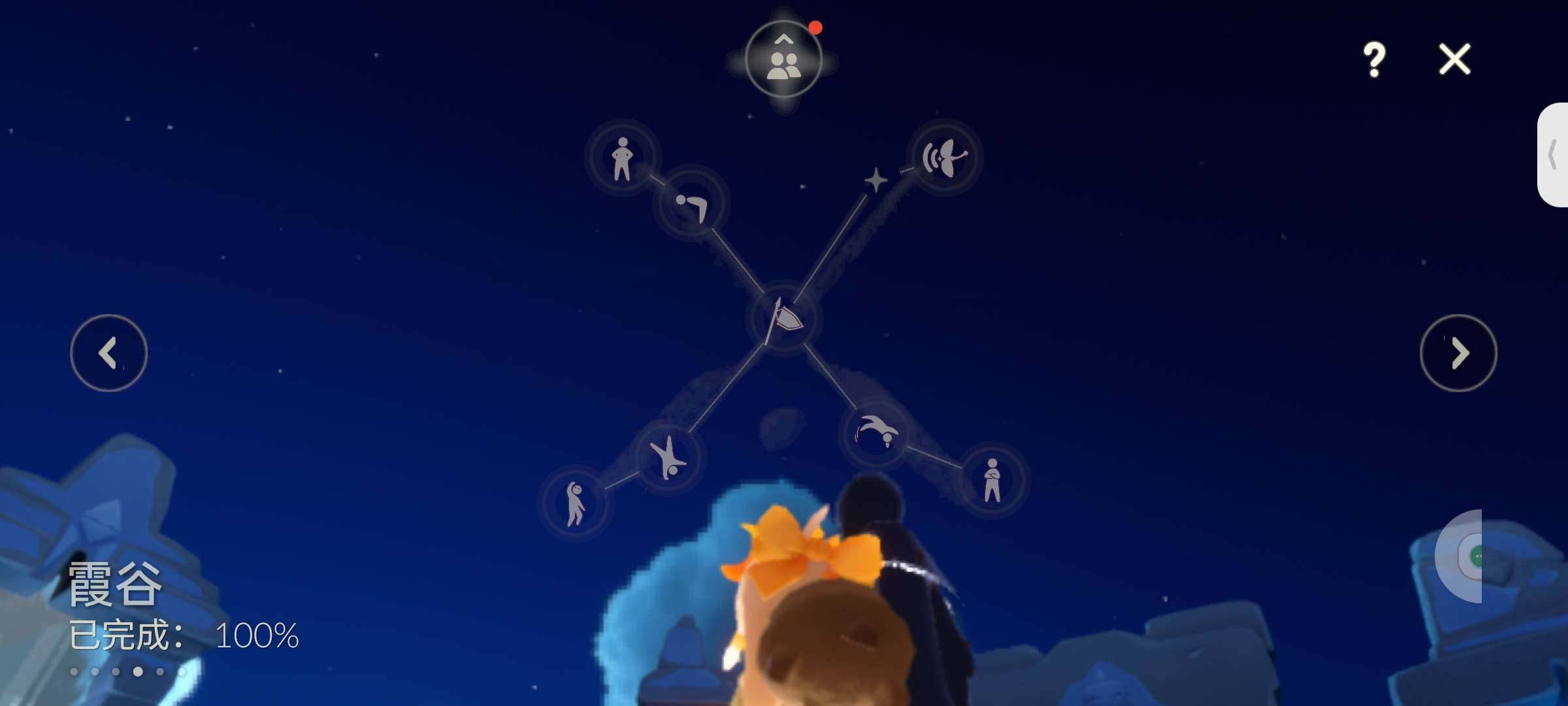
Task: Select the stretching emote spirit
Action: pyautogui.click(x=575, y=503)
